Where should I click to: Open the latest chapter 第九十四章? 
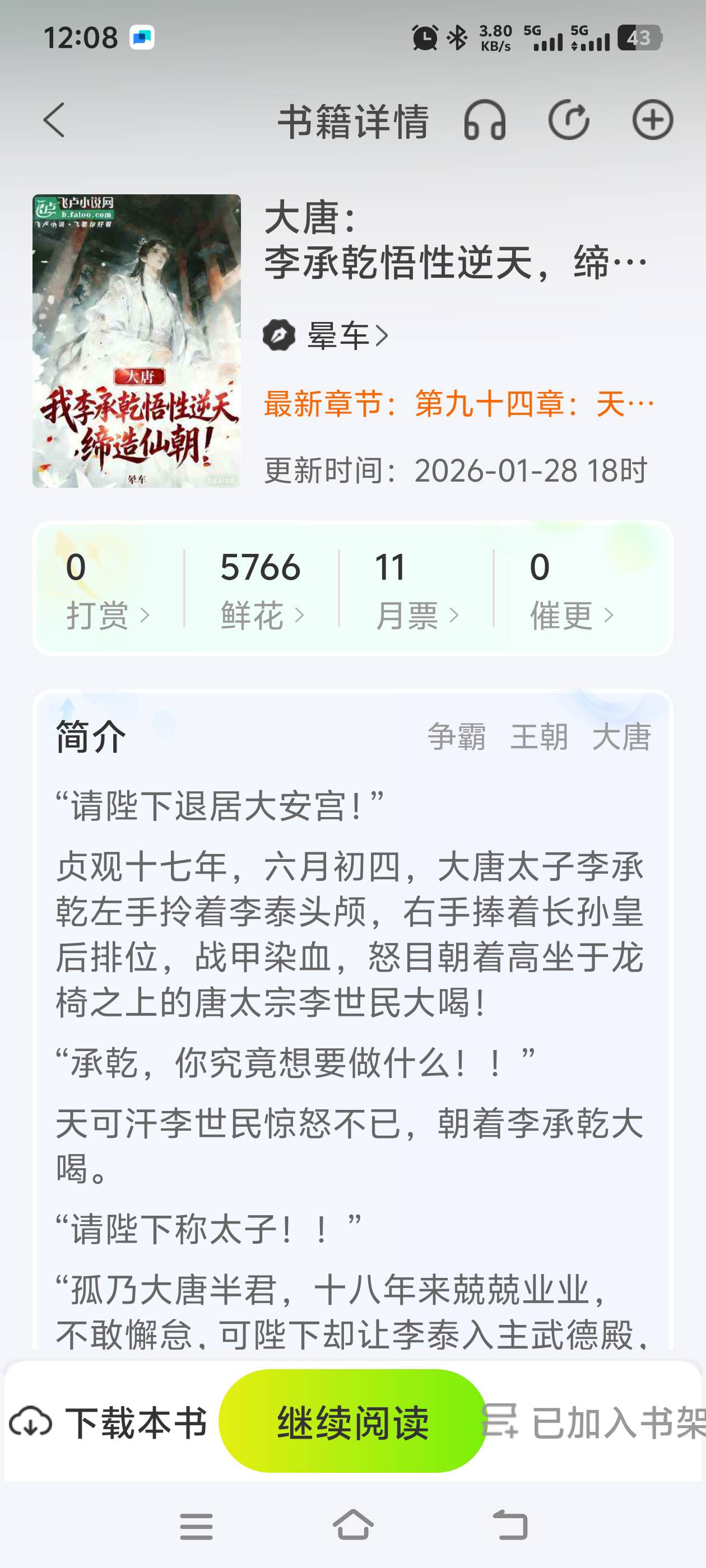click(459, 404)
